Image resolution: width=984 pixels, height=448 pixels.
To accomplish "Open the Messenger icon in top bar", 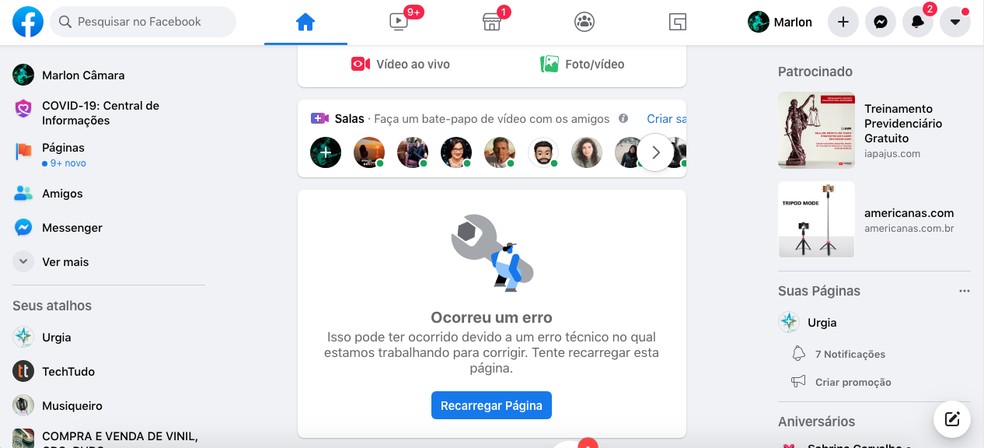I will pos(880,22).
